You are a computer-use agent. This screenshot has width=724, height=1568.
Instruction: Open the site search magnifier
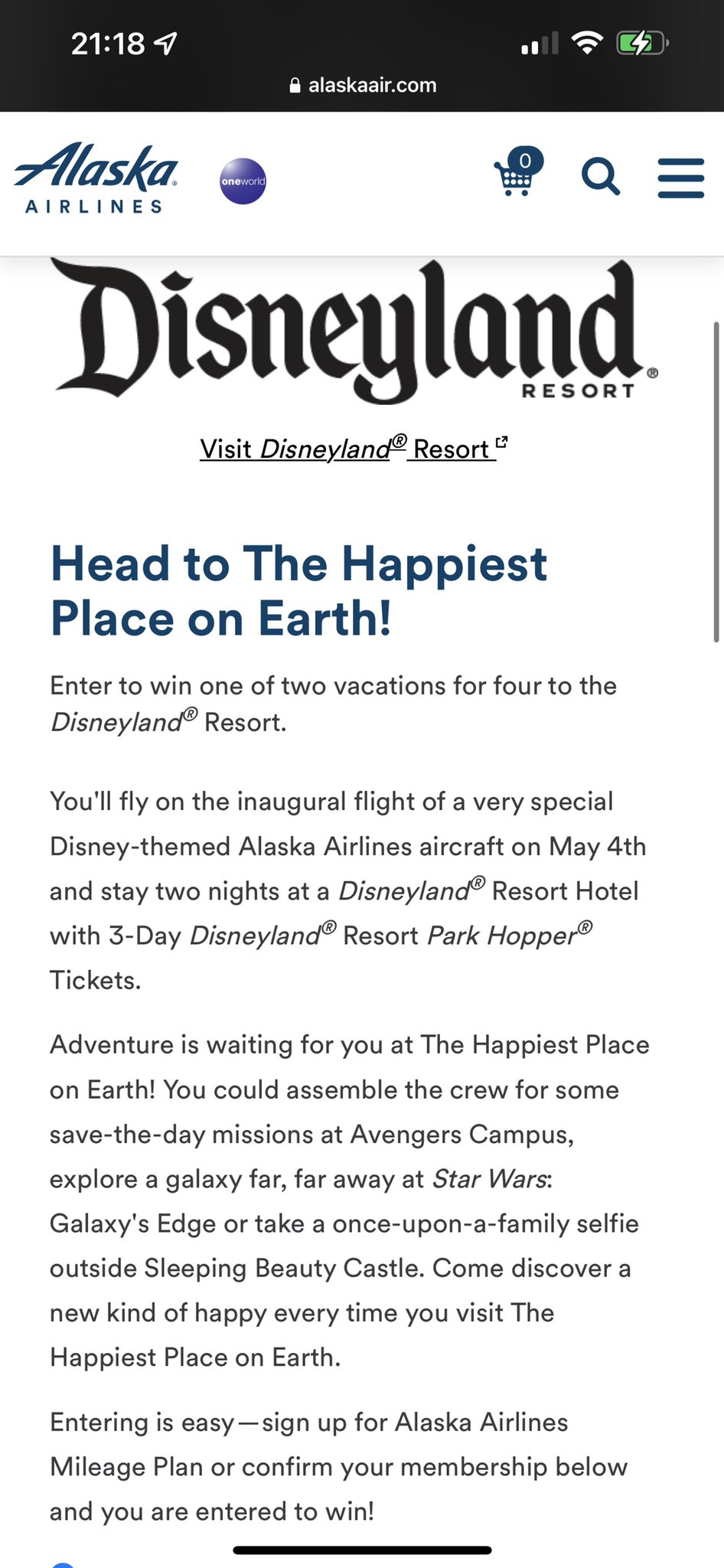[x=601, y=177]
